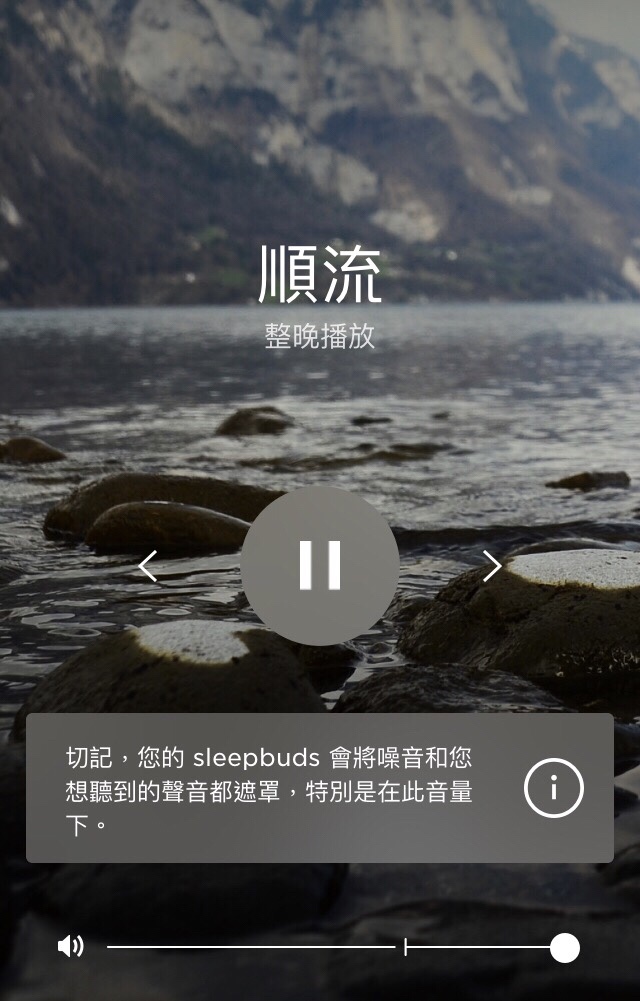The height and width of the screenshot is (1001, 640).
Task: Open the info icon in the sleepbuds notice
Action: point(553,788)
